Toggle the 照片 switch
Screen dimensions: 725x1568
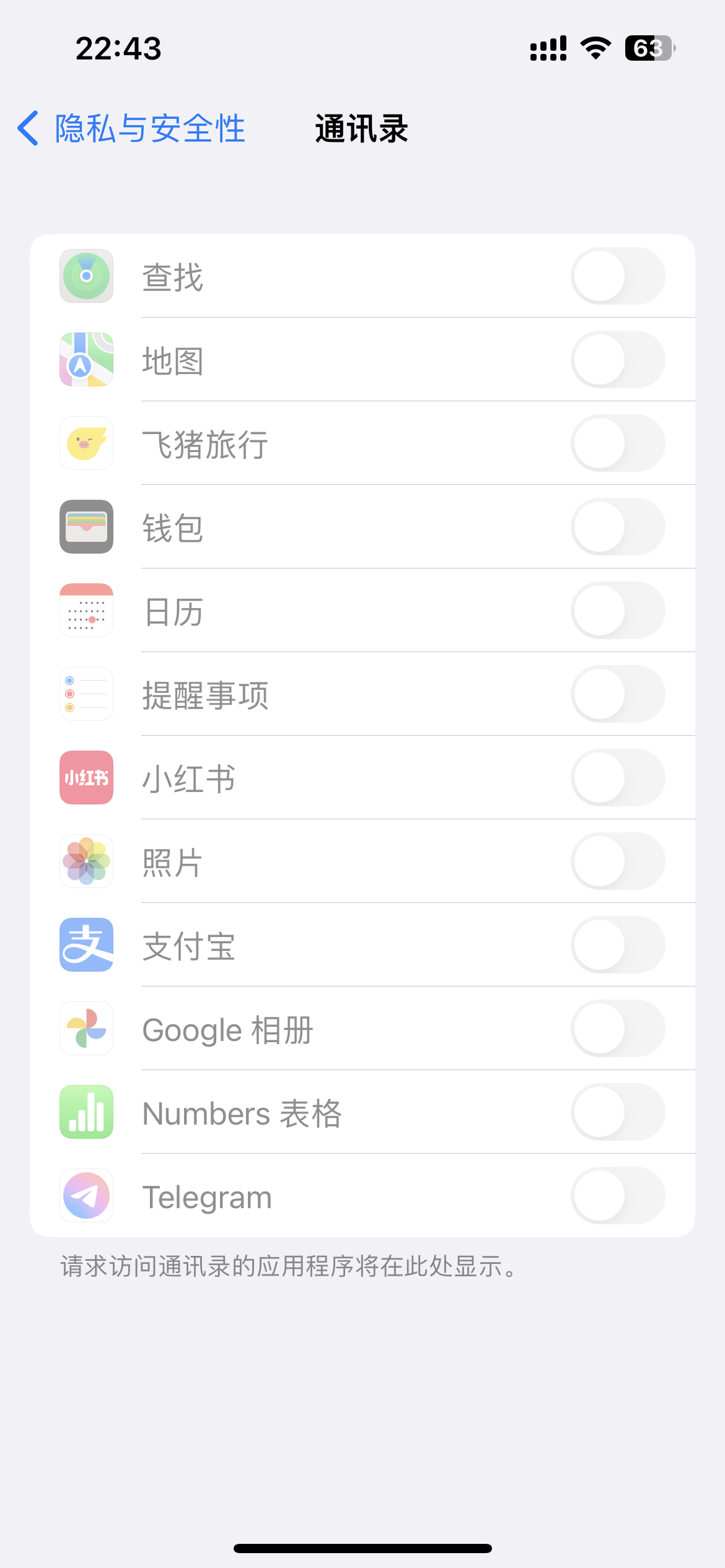point(617,861)
